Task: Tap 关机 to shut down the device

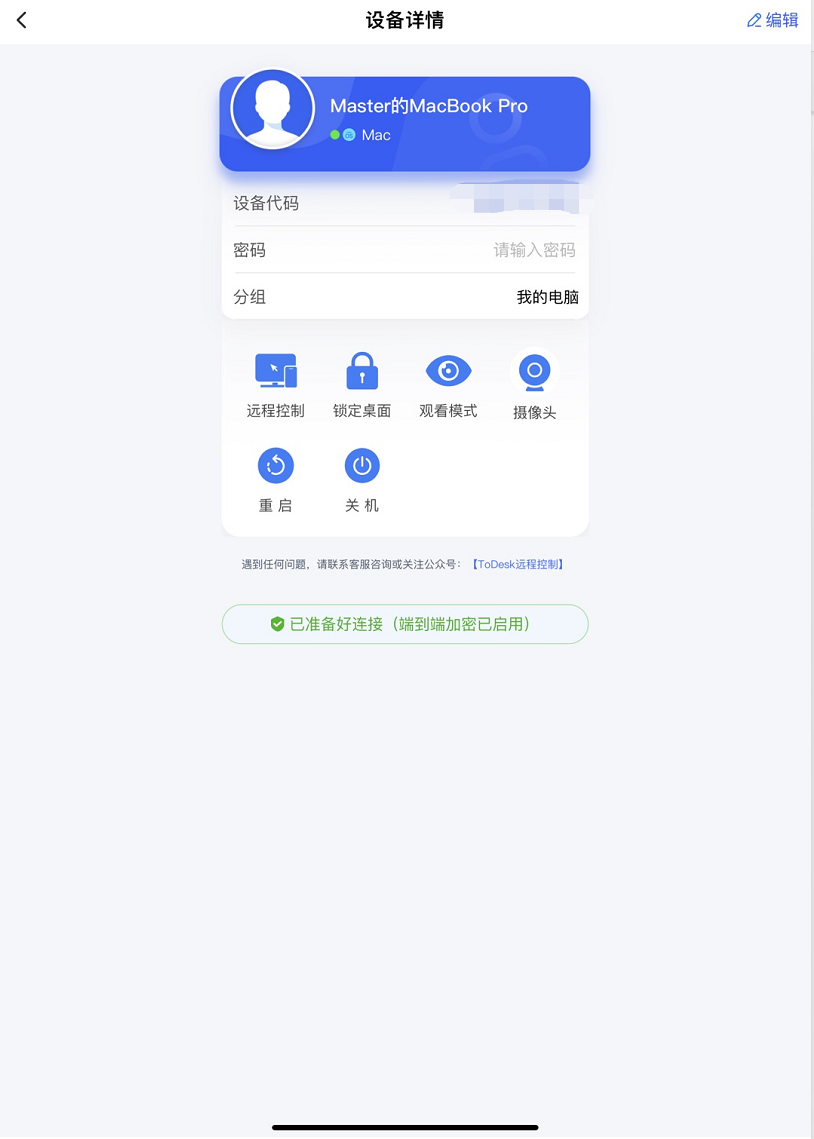Action: pyautogui.click(x=362, y=478)
